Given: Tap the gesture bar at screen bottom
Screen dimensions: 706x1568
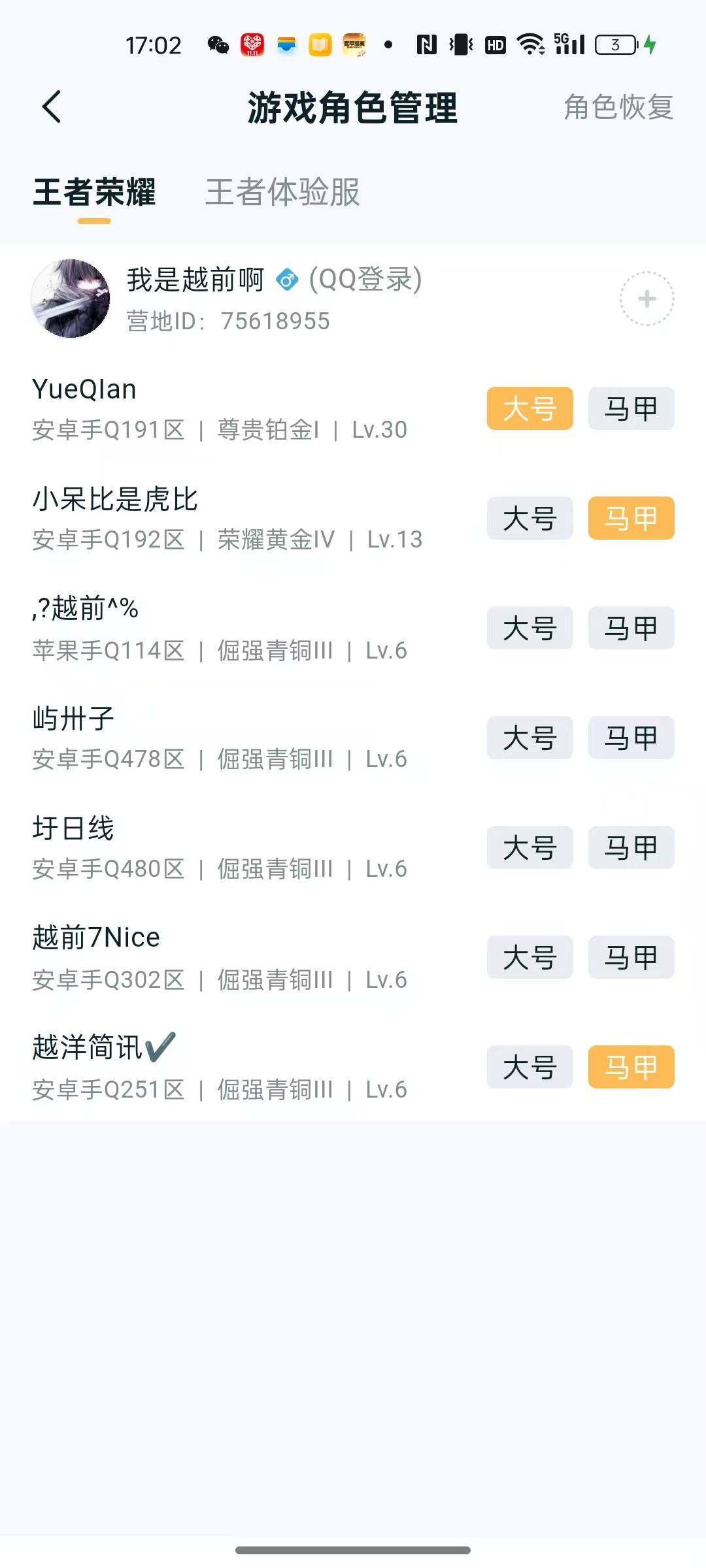Looking at the screenshot, I should pos(353,1548).
